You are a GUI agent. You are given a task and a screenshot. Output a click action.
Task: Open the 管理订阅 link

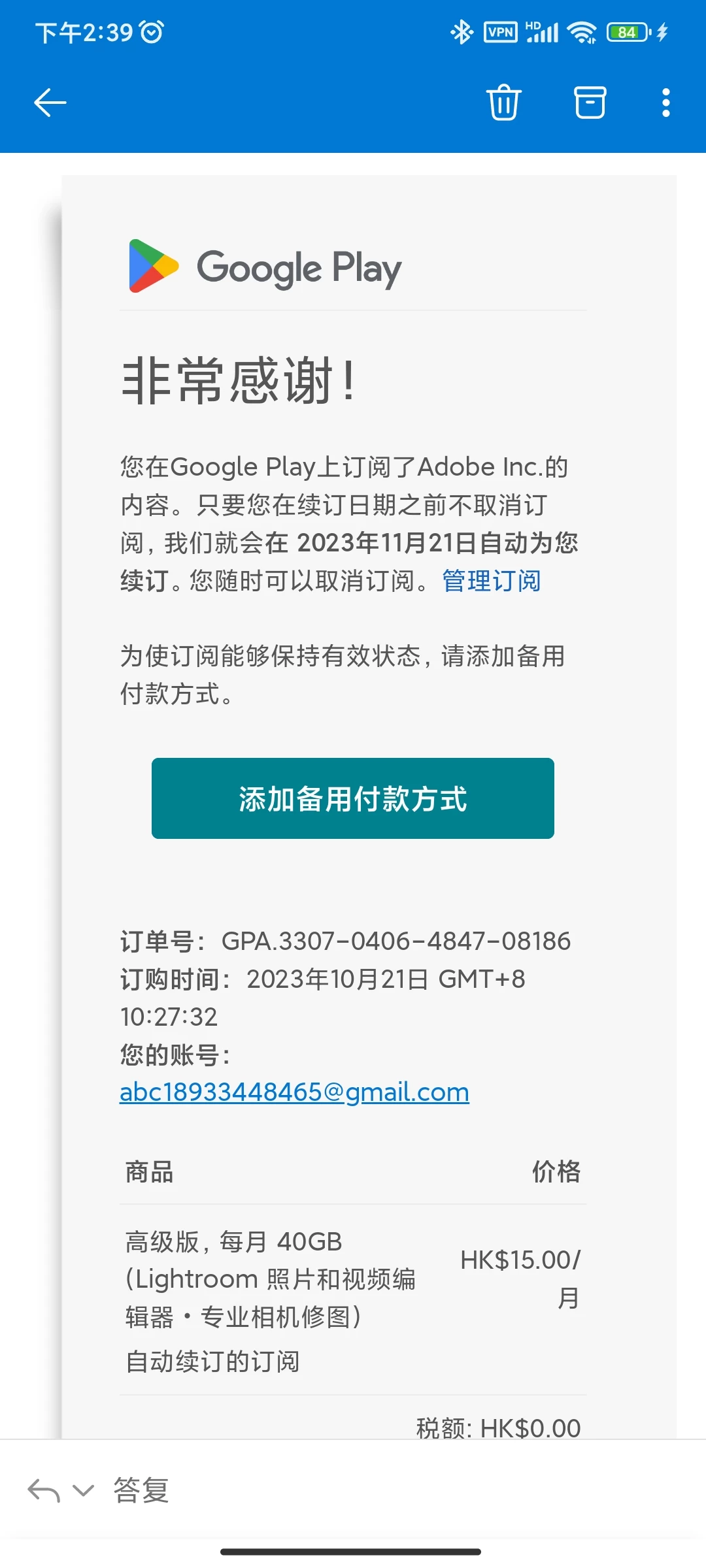coord(492,581)
